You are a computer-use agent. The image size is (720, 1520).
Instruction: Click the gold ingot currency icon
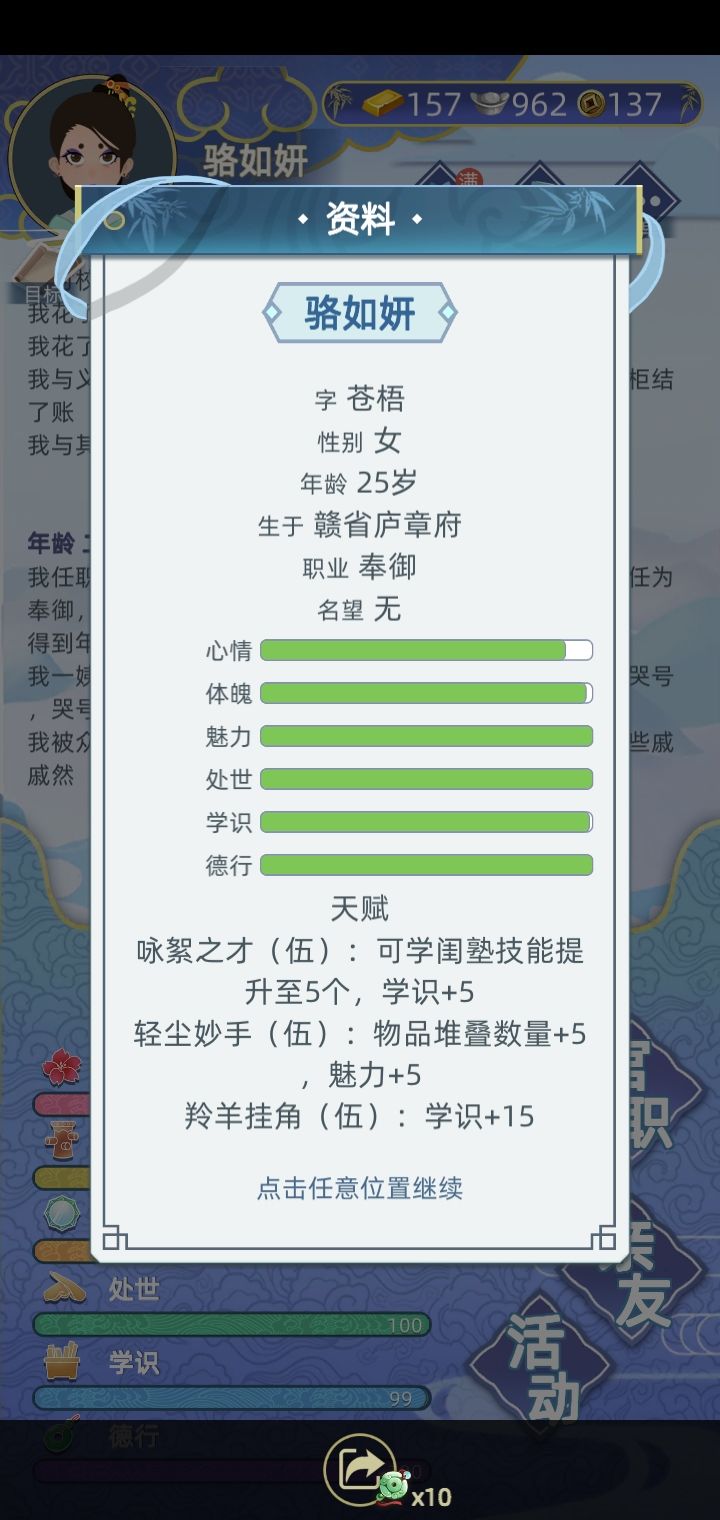(x=385, y=103)
